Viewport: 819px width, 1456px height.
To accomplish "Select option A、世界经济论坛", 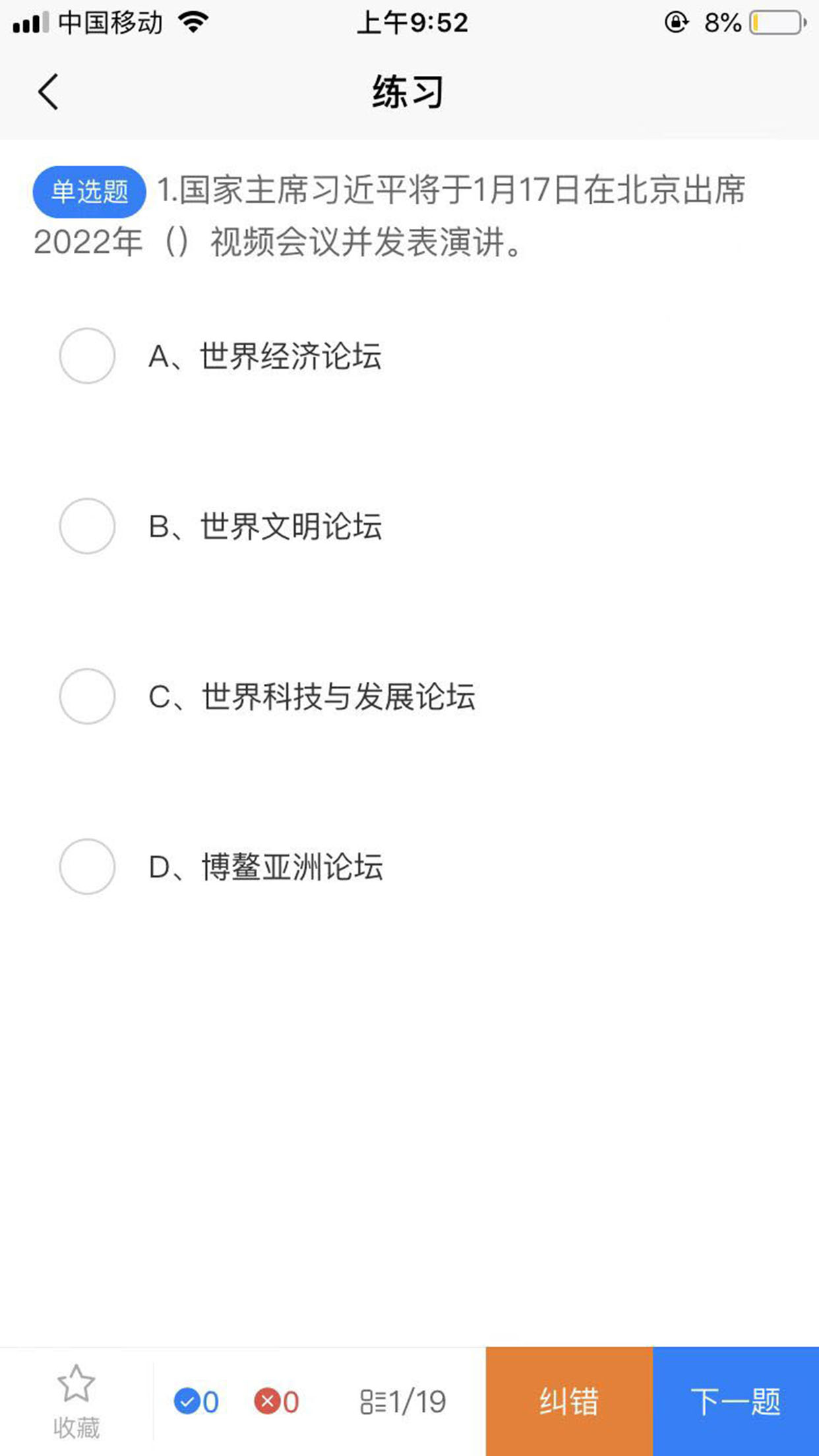I will [x=87, y=356].
